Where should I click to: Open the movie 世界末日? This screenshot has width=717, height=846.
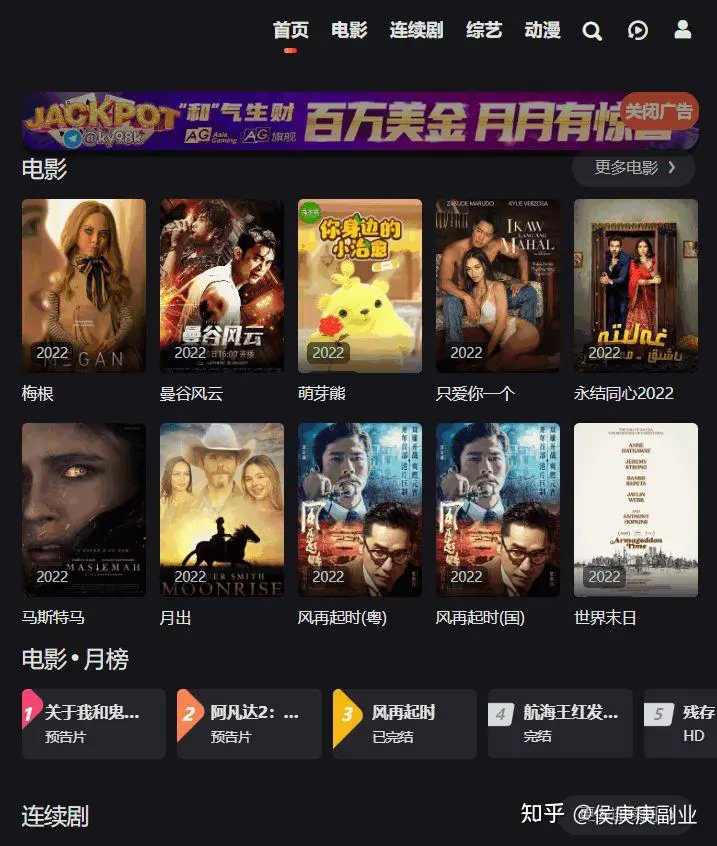[x=636, y=510]
